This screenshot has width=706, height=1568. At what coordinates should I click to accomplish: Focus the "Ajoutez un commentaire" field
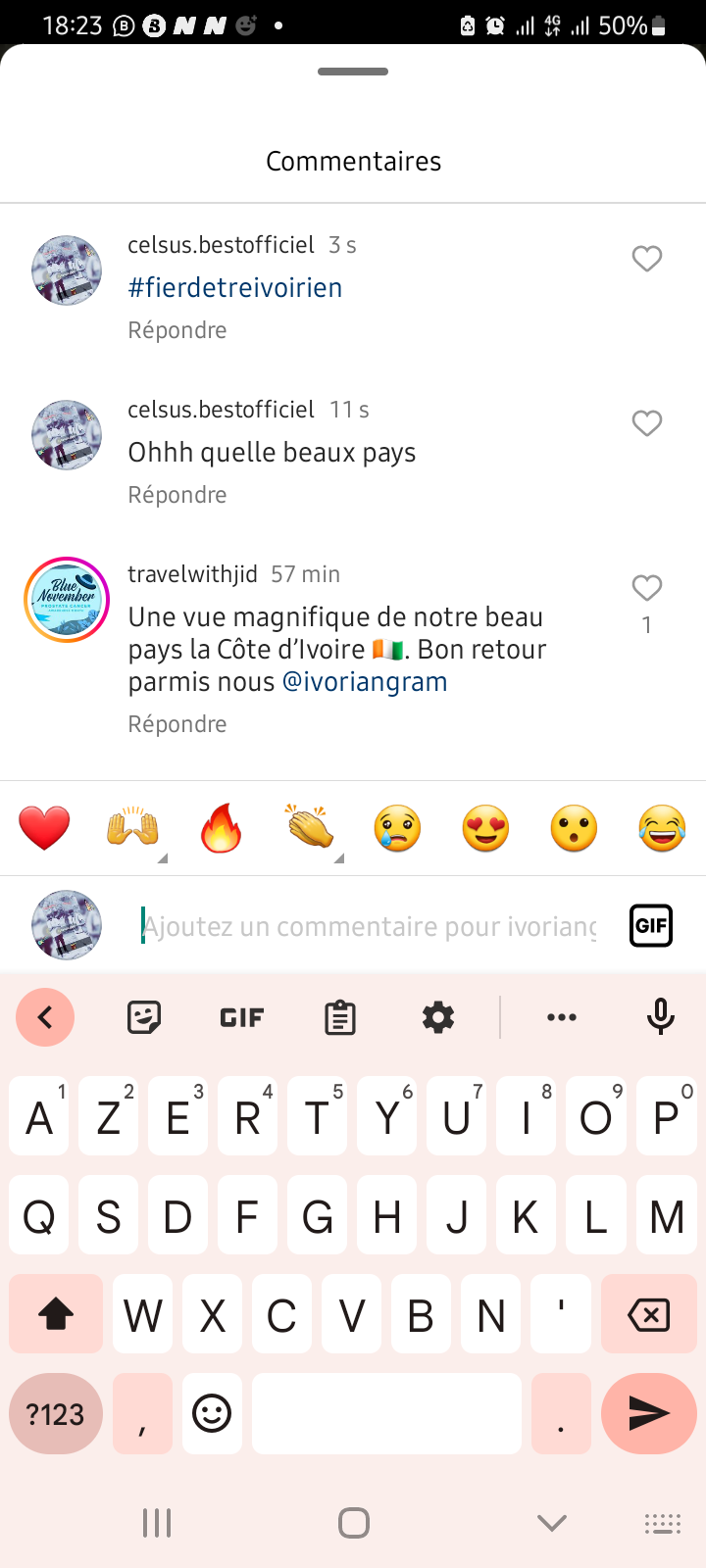point(369,926)
